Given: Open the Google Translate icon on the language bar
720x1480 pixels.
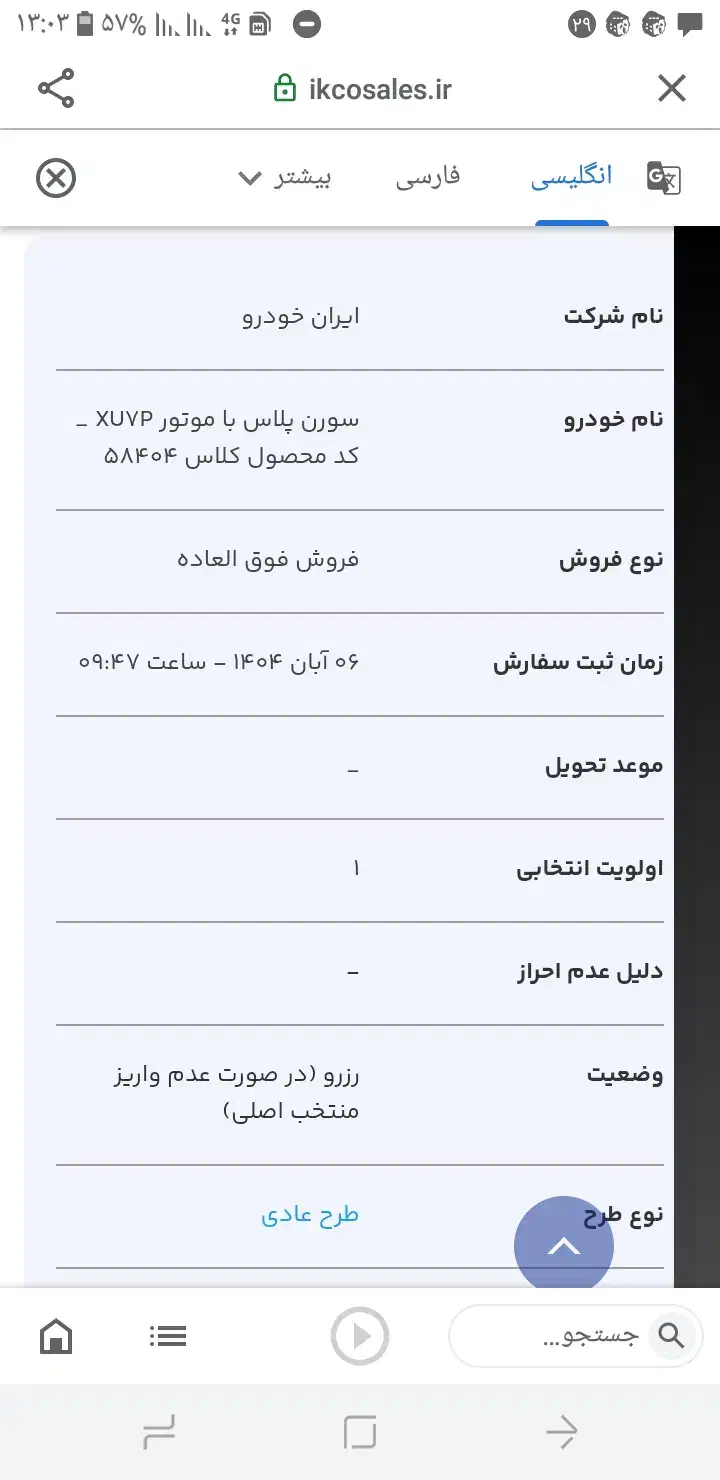Looking at the screenshot, I should click(662, 178).
